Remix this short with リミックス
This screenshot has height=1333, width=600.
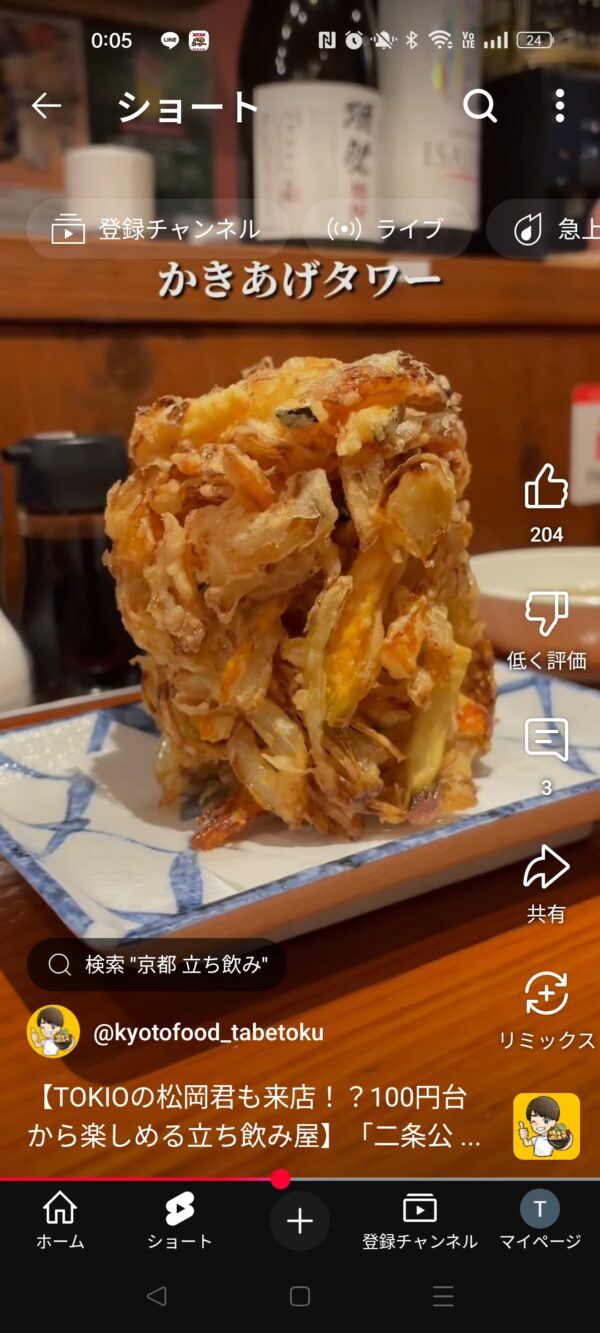coord(546,995)
